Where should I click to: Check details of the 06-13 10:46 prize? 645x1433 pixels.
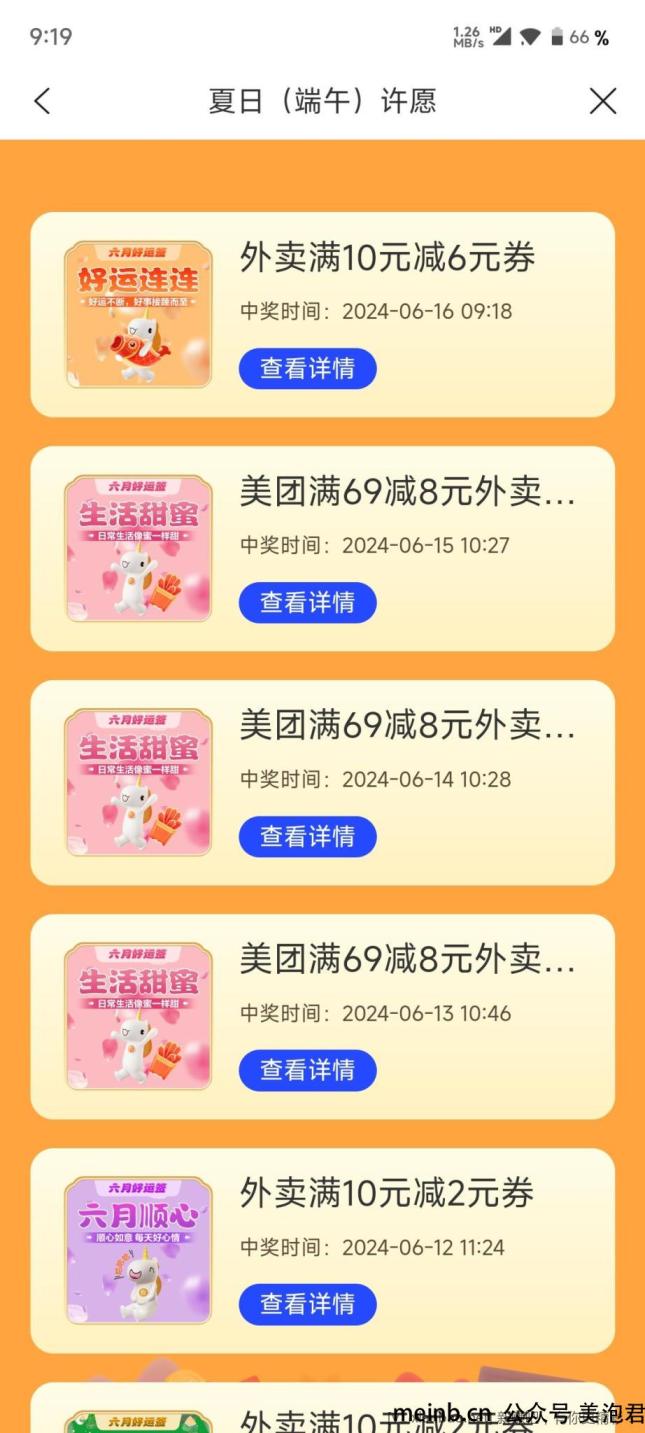(x=307, y=1070)
